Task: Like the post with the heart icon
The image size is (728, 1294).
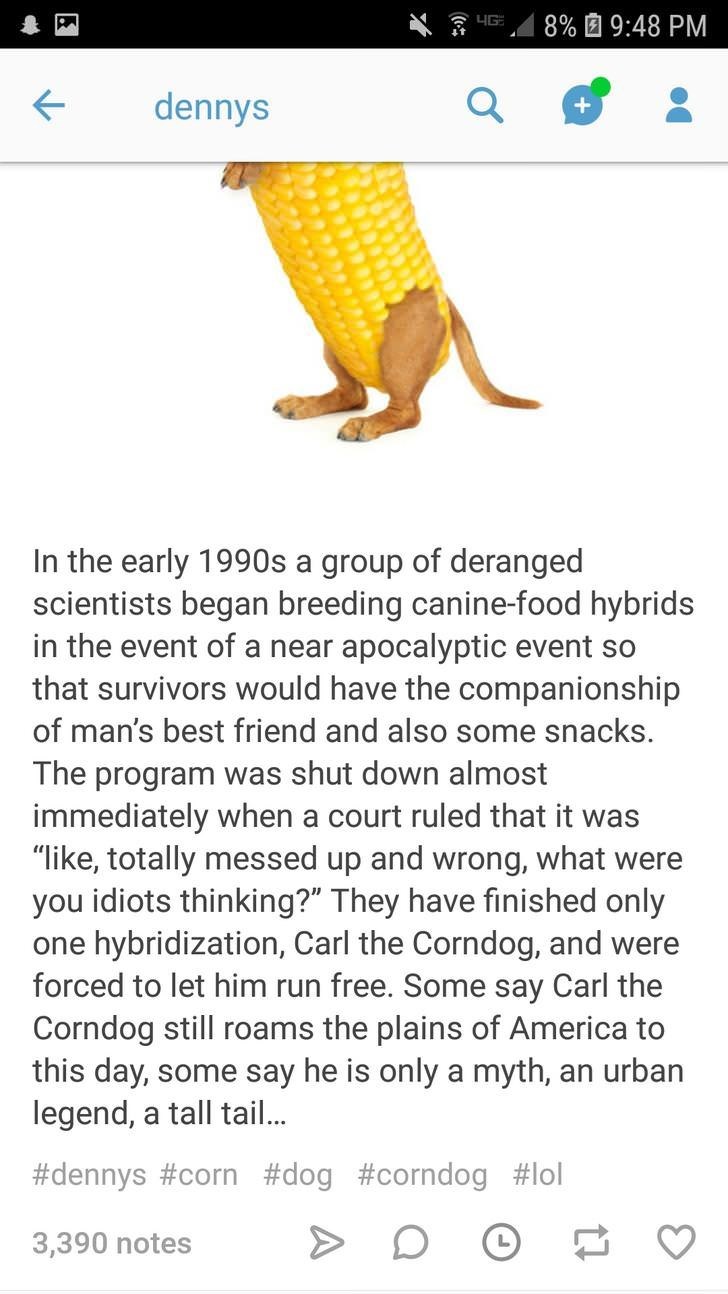Action: [x=676, y=1242]
